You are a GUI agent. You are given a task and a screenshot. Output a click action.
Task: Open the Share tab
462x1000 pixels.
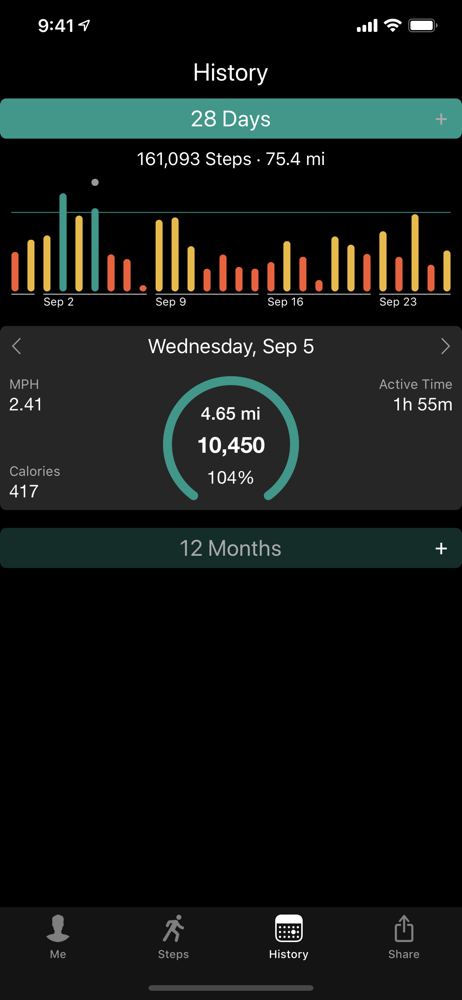tap(404, 937)
